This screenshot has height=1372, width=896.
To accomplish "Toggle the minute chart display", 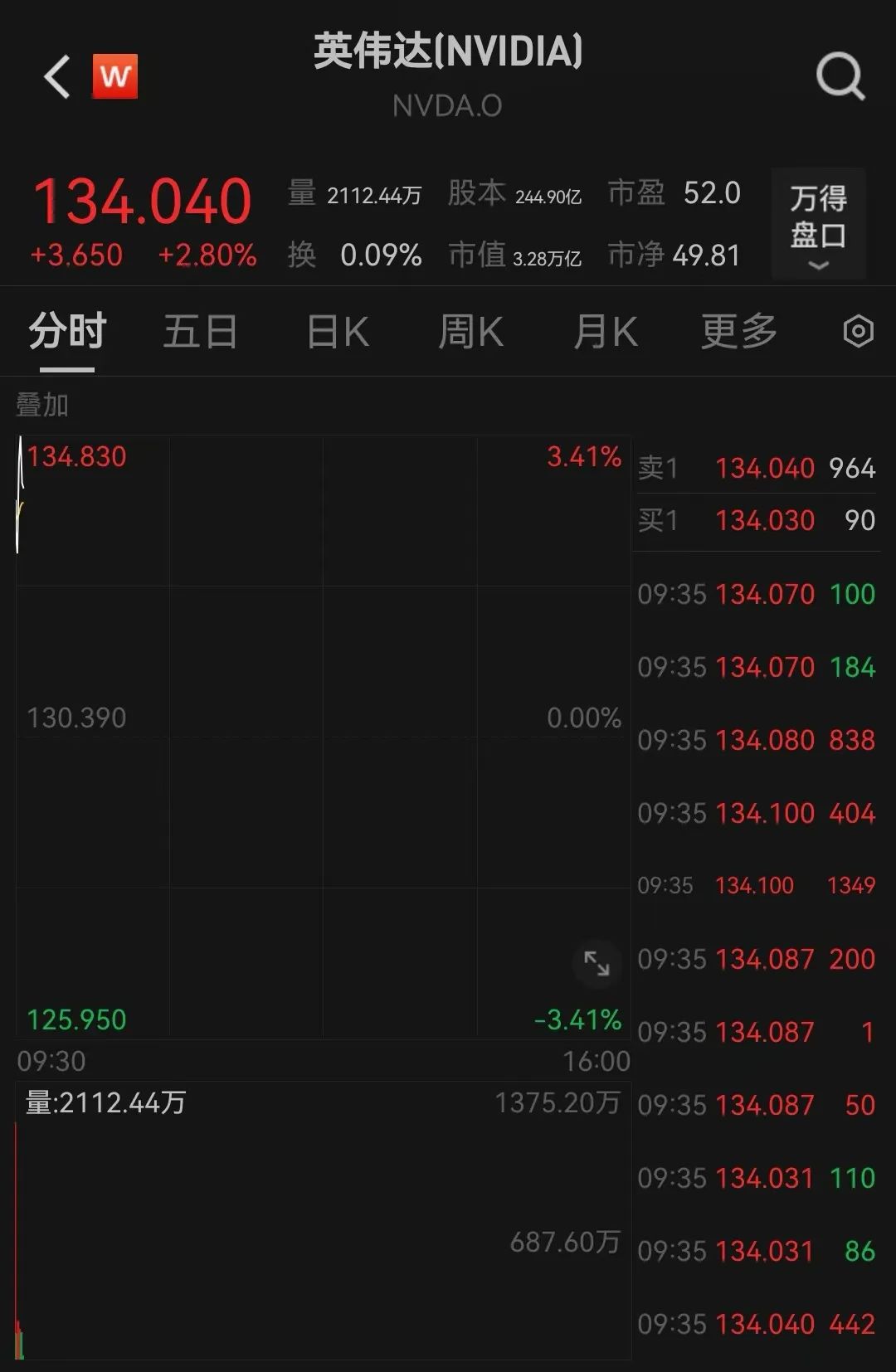I will [x=66, y=330].
